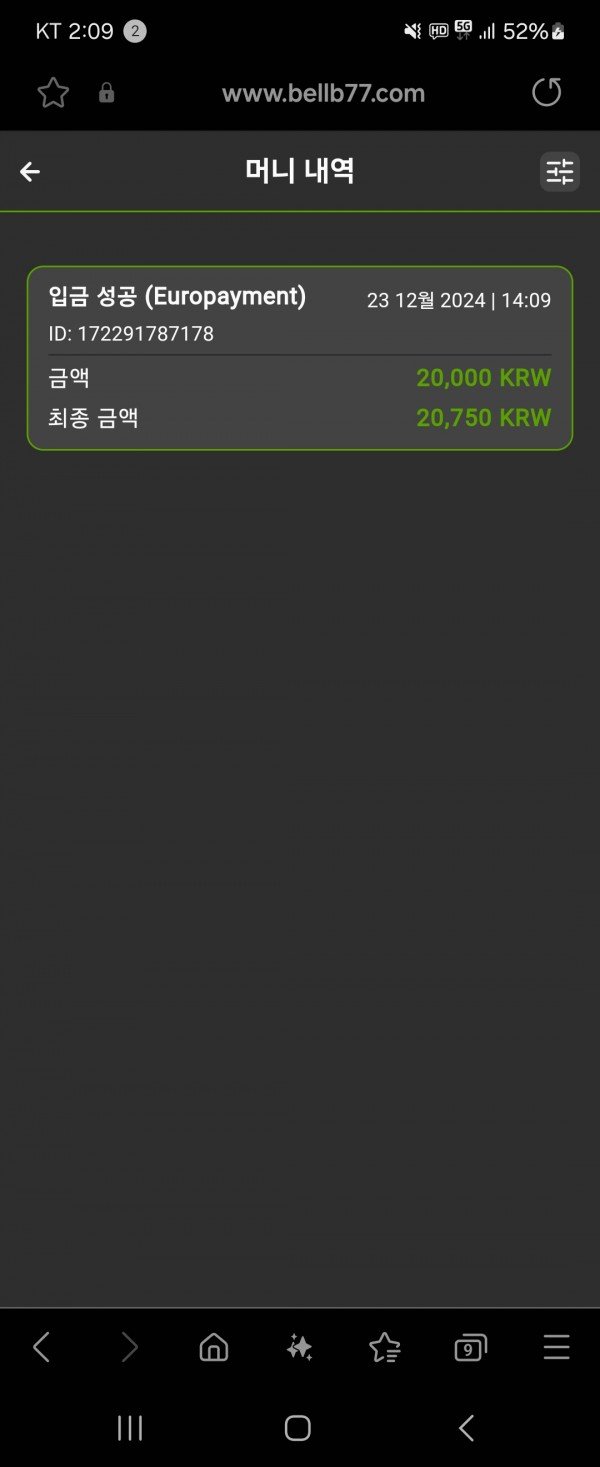Open the 입금 성공 Europayment transaction card
600x1467 pixels.
click(299, 358)
